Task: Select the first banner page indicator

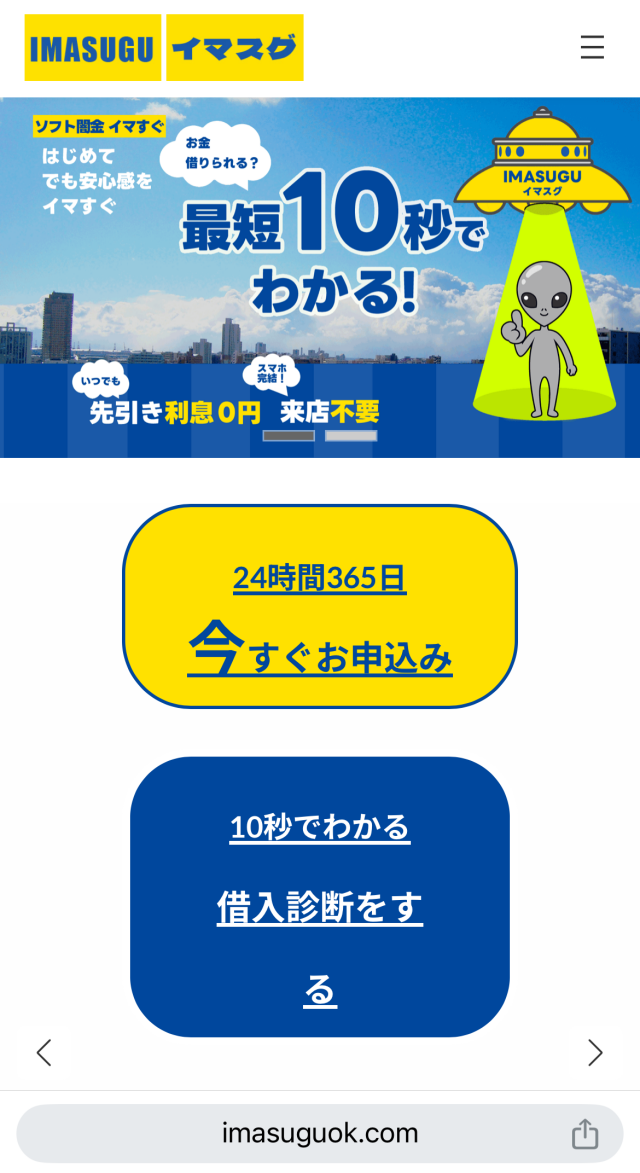Action: pos(289,435)
